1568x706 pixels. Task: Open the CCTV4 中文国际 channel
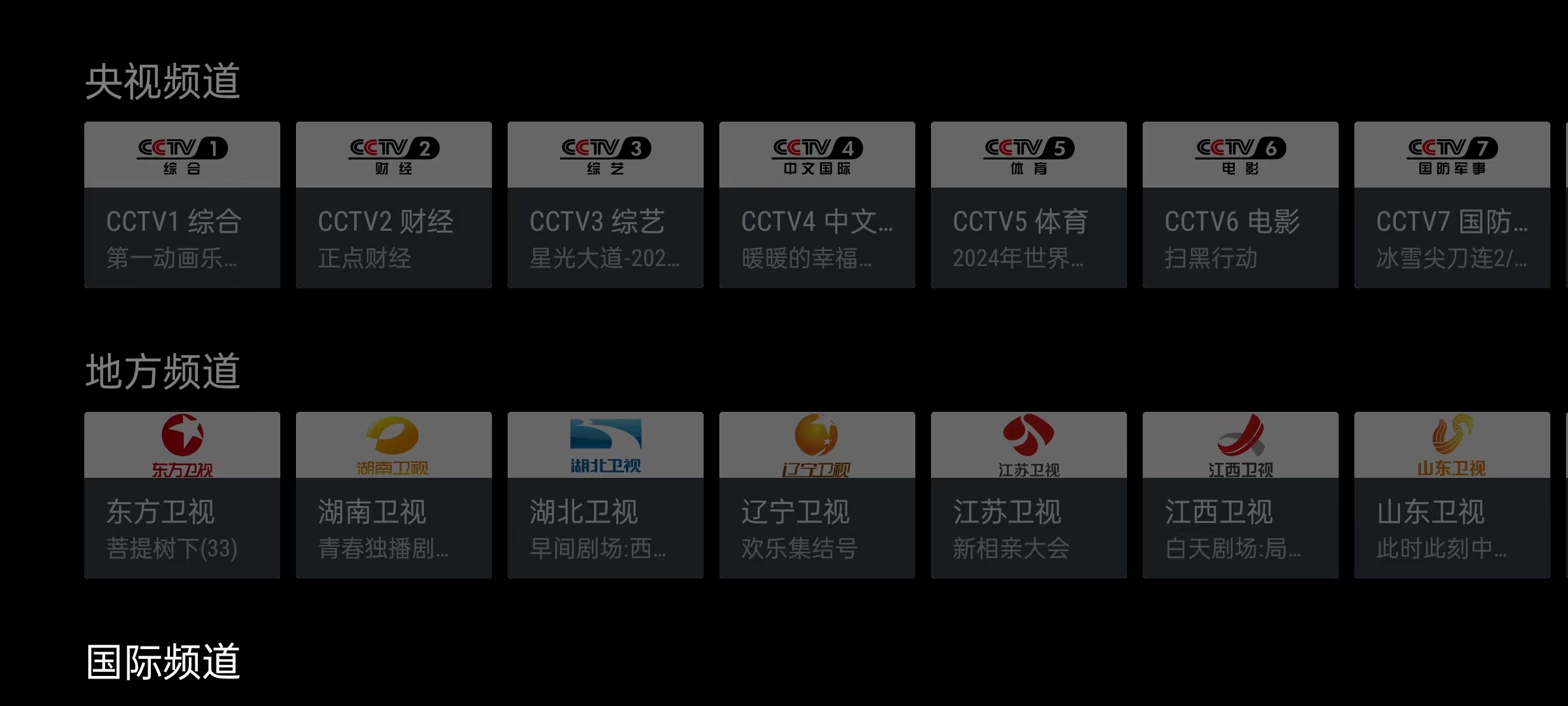pos(817,205)
